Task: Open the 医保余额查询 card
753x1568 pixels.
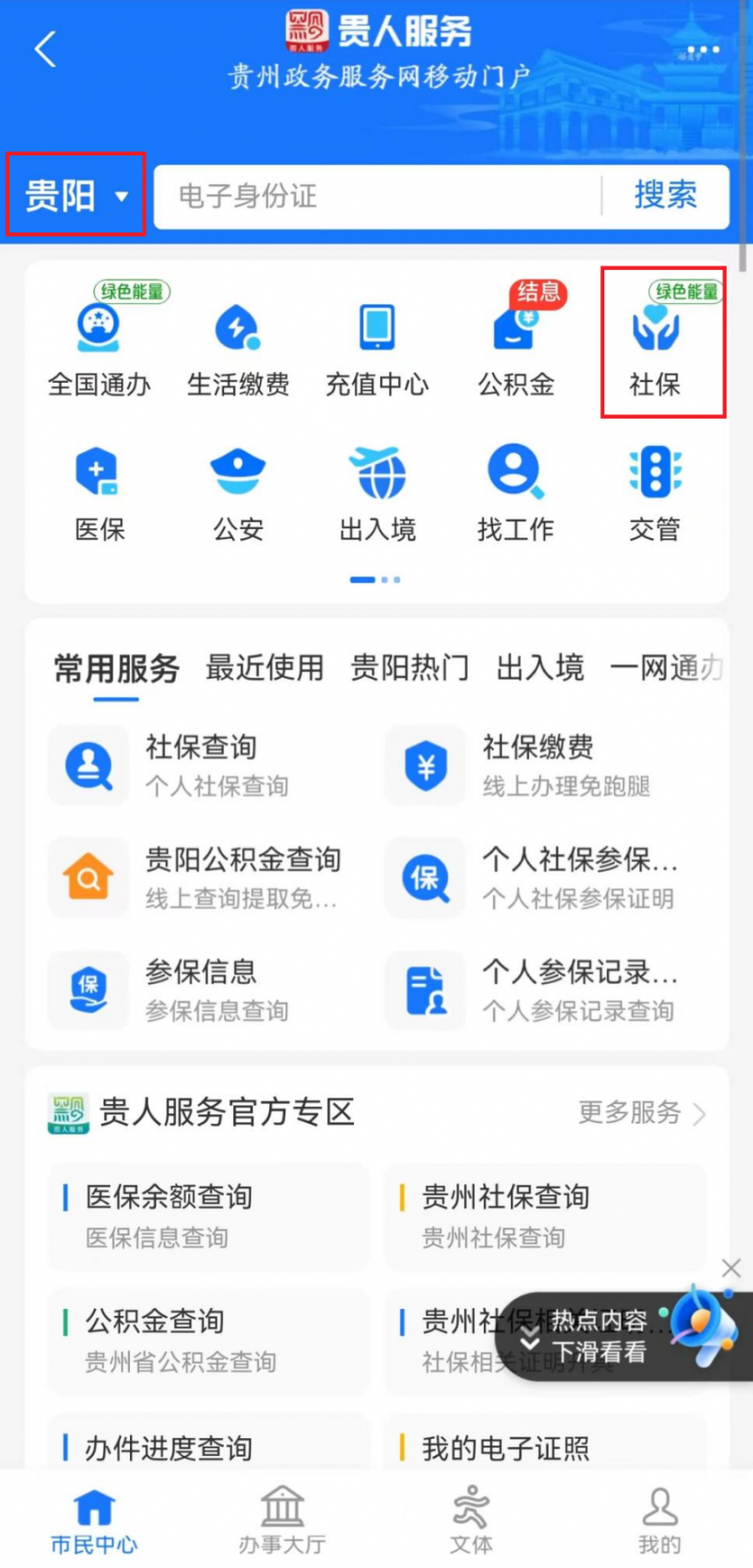Action: (207, 1216)
